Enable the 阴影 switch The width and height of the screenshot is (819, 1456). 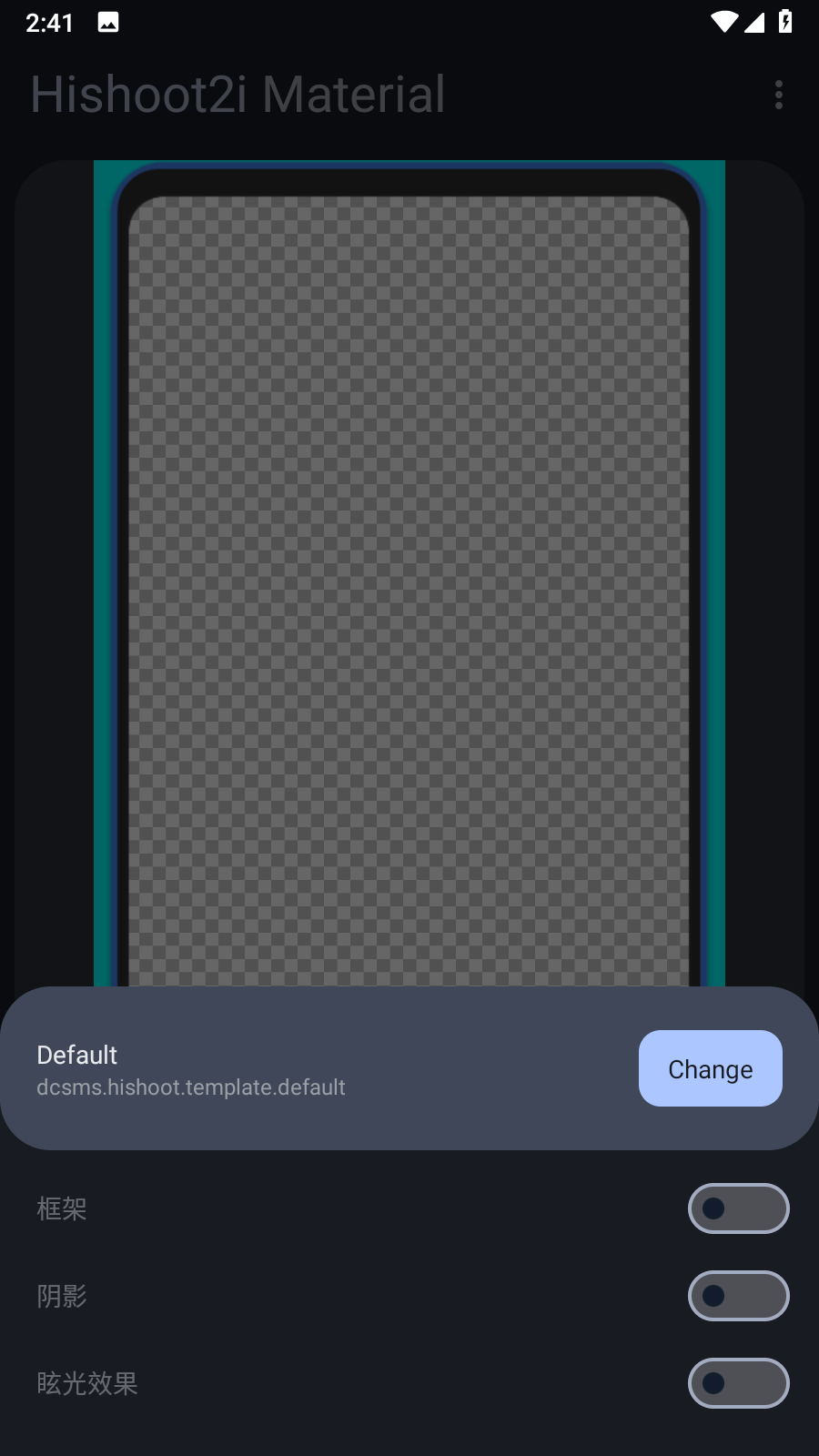[x=739, y=1296]
